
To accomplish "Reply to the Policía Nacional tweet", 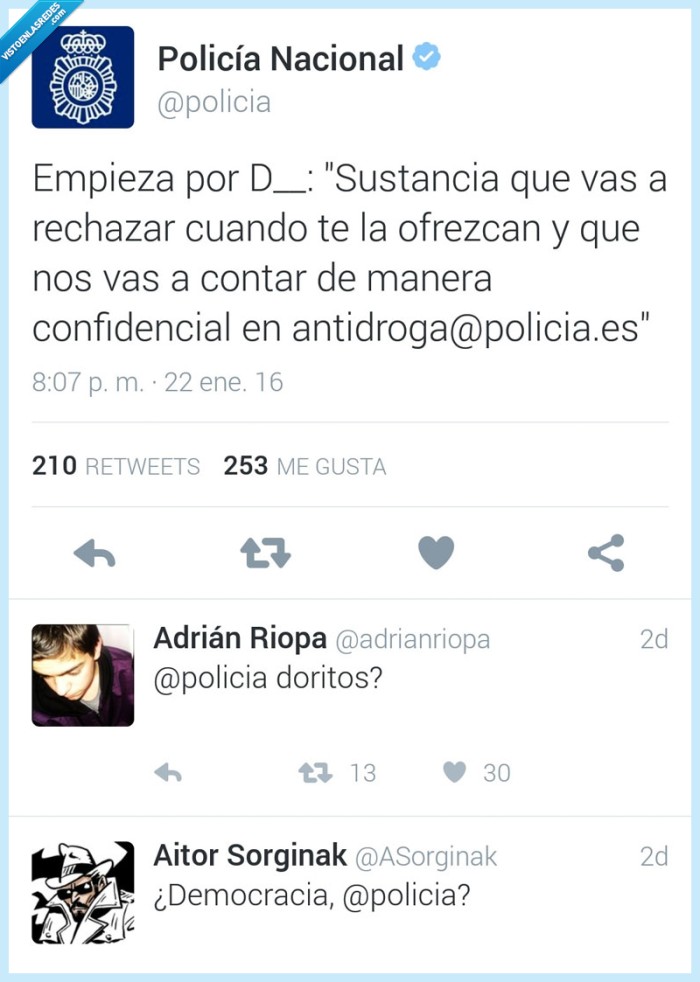I will click(95, 553).
